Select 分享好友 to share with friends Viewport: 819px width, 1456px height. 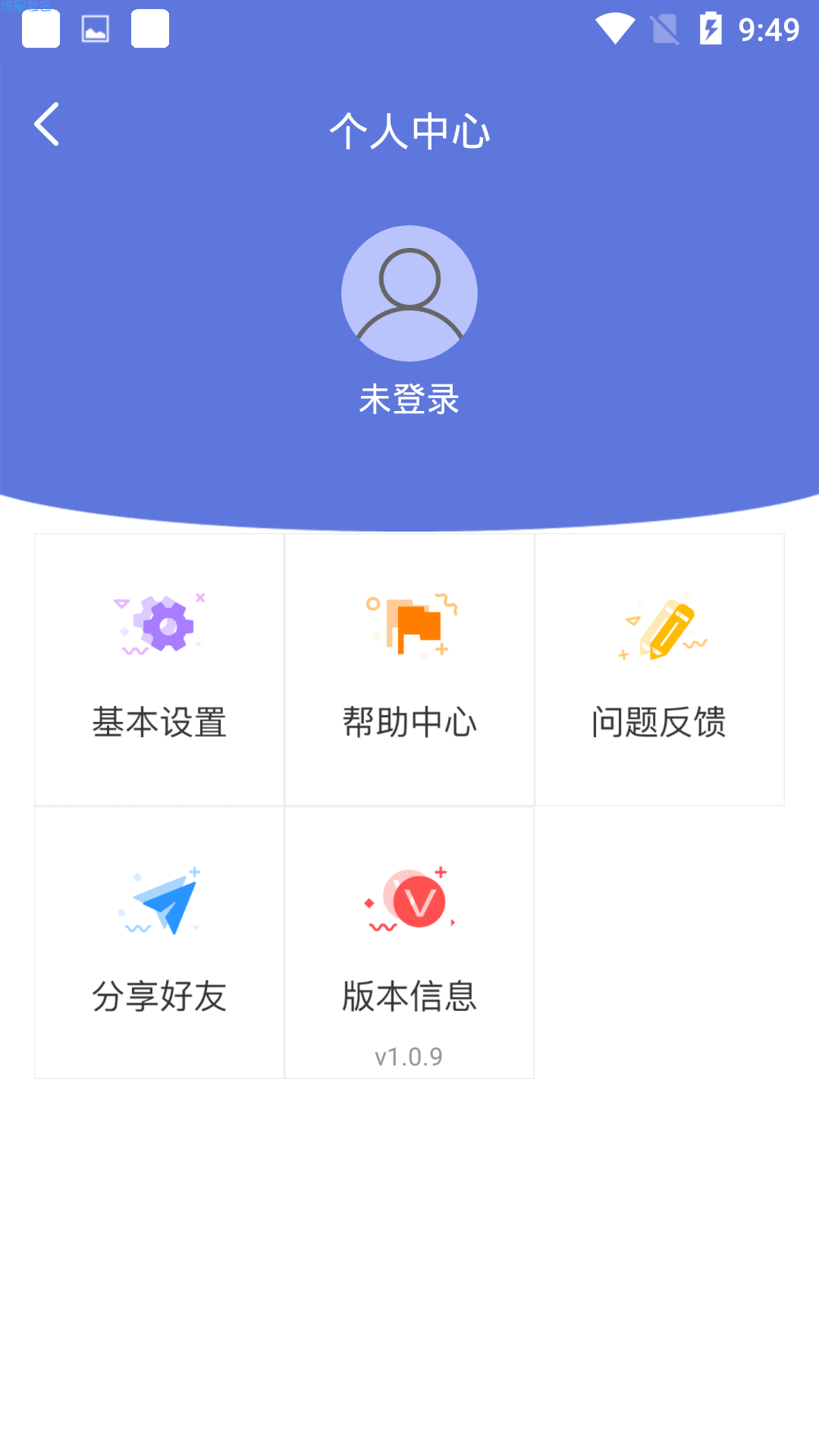159,943
